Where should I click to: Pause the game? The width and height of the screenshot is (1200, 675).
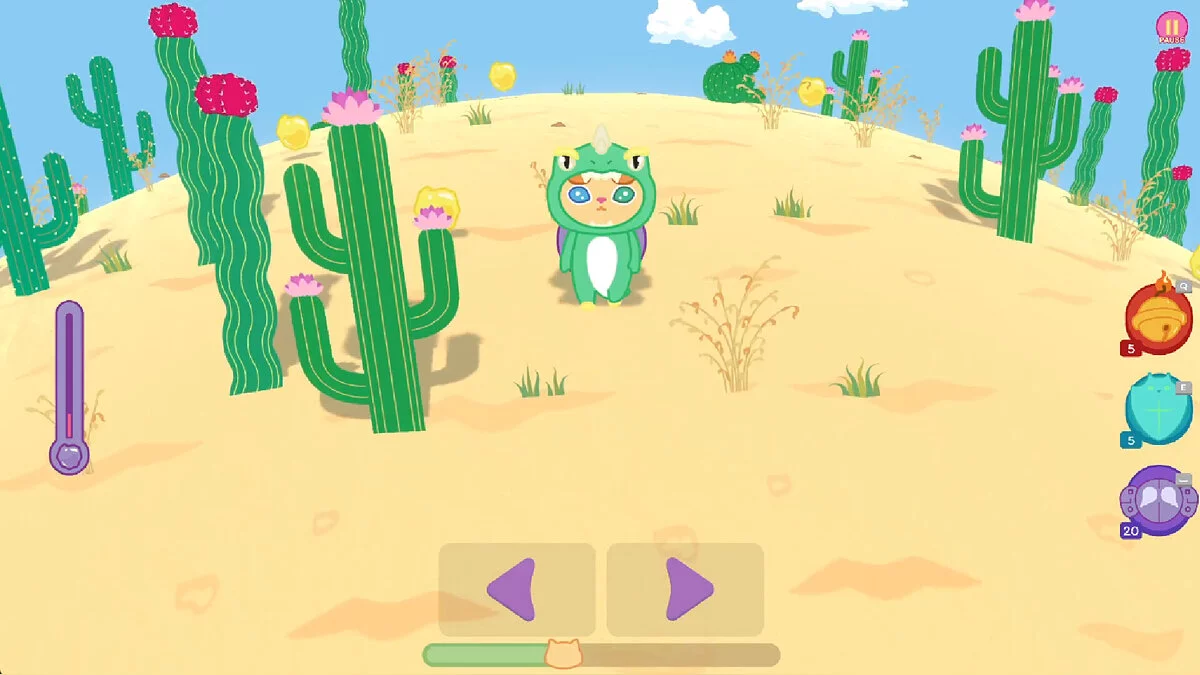(x=1169, y=26)
